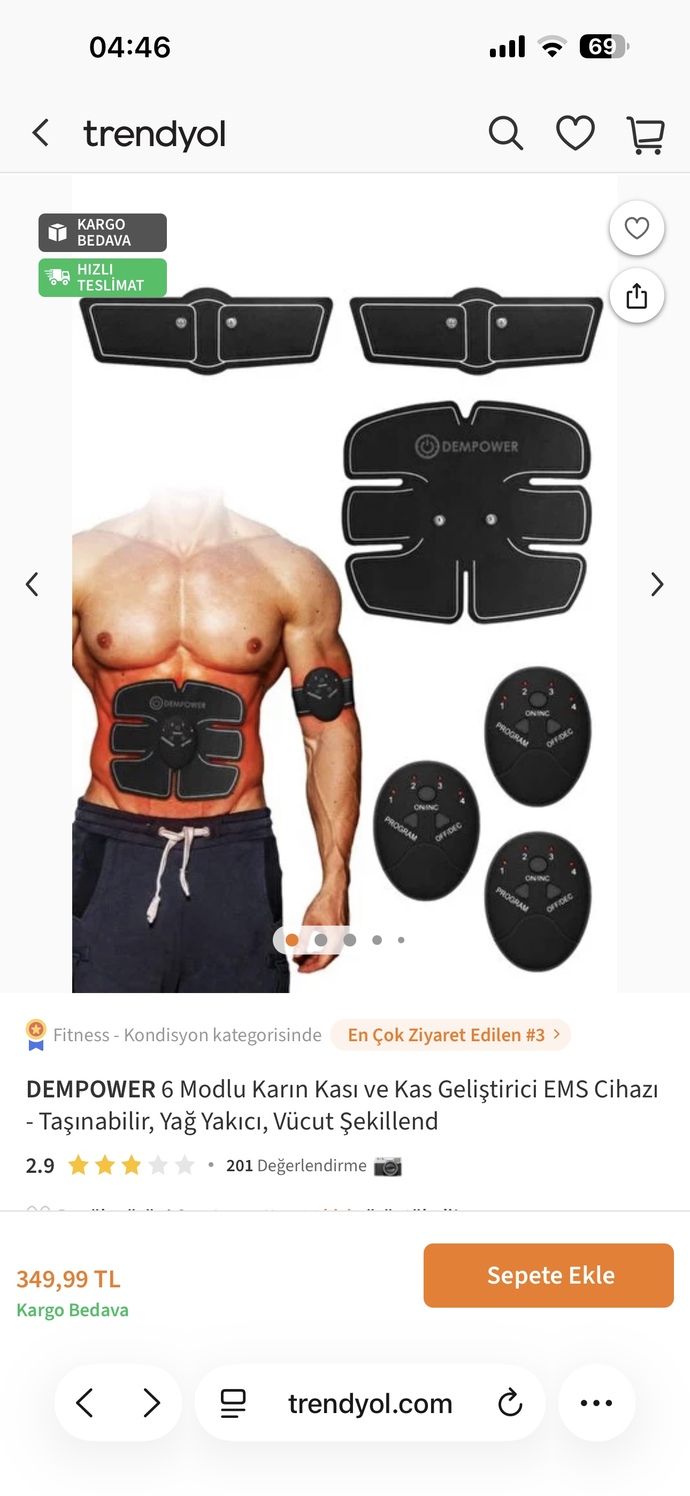The width and height of the screenshot is (690, 1496).
Task: Go forward in browser history
Action: [151, 1403]
